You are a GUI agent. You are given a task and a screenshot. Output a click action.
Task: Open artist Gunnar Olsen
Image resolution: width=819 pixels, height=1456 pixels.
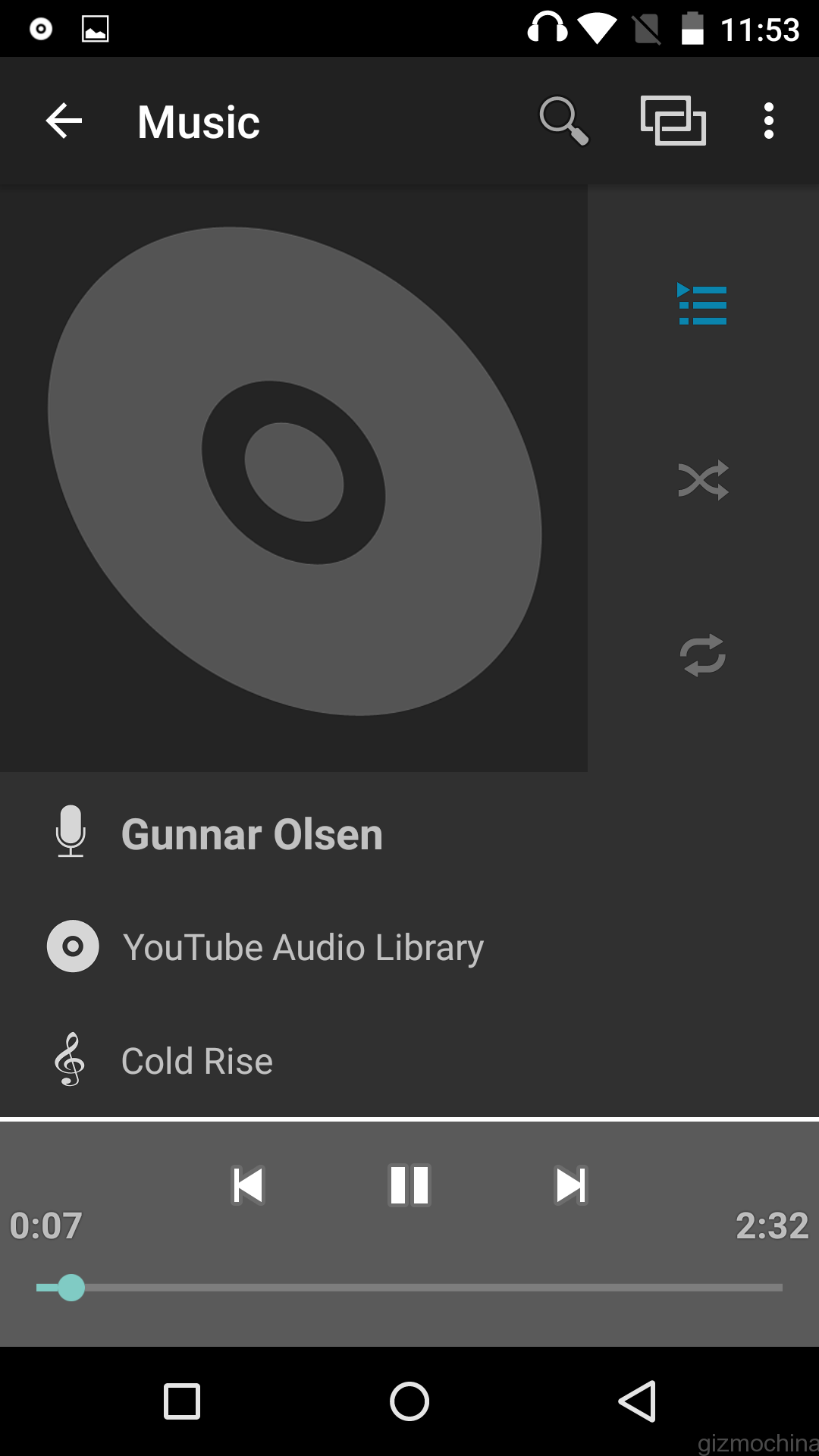point(252,834)
